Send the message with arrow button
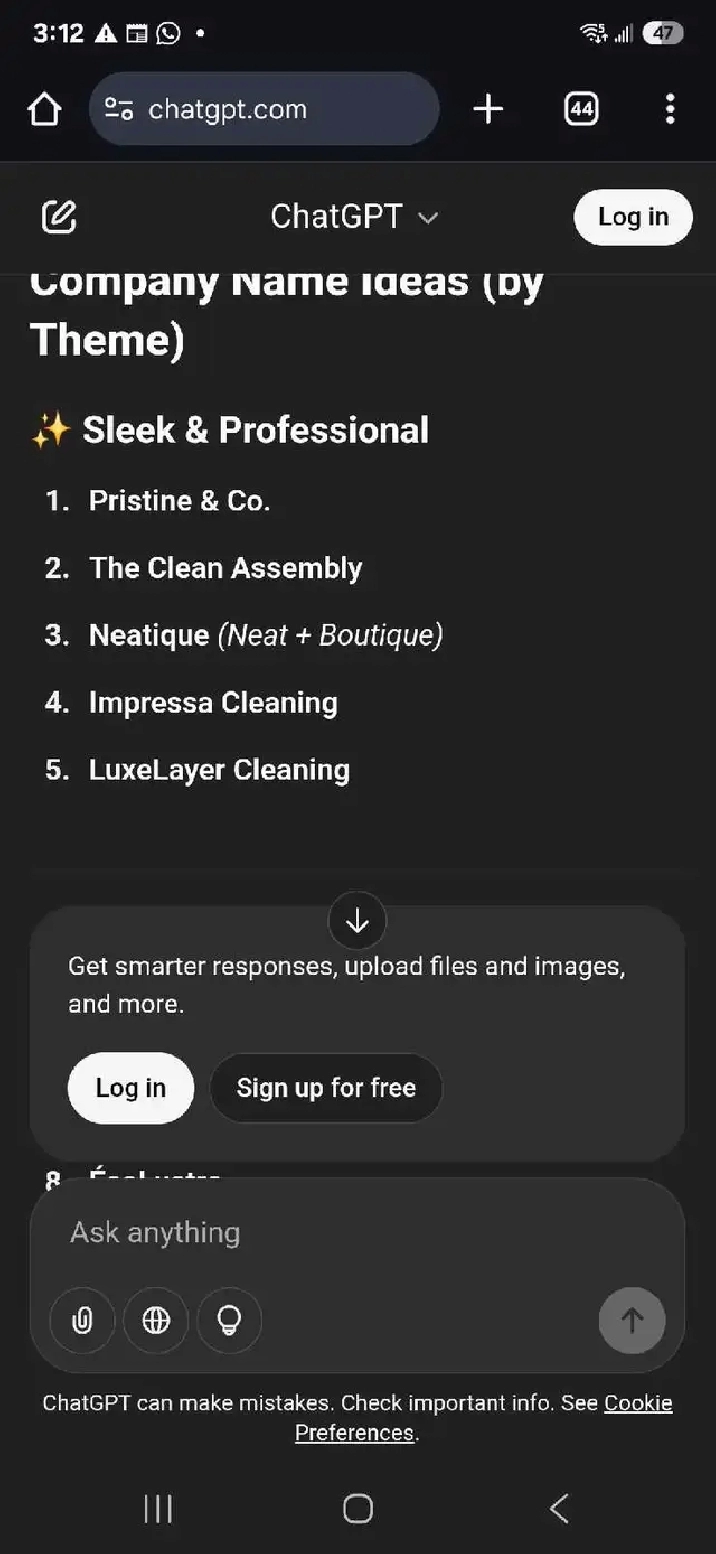Screen dimensions: 716x1554 pyautogui.click(x=632, y=1321)
